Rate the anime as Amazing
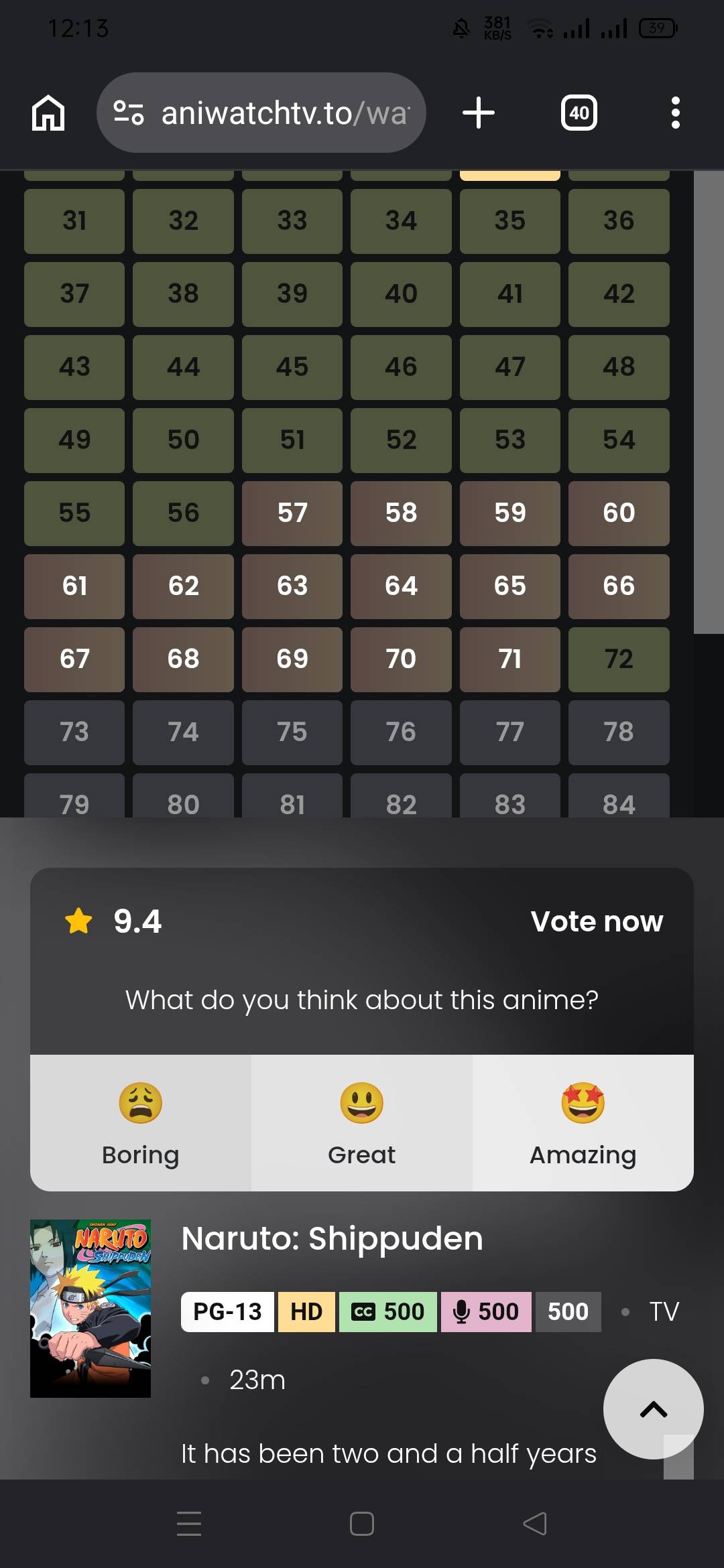Screen dimensions: 724x1568 click(583, 1122)
